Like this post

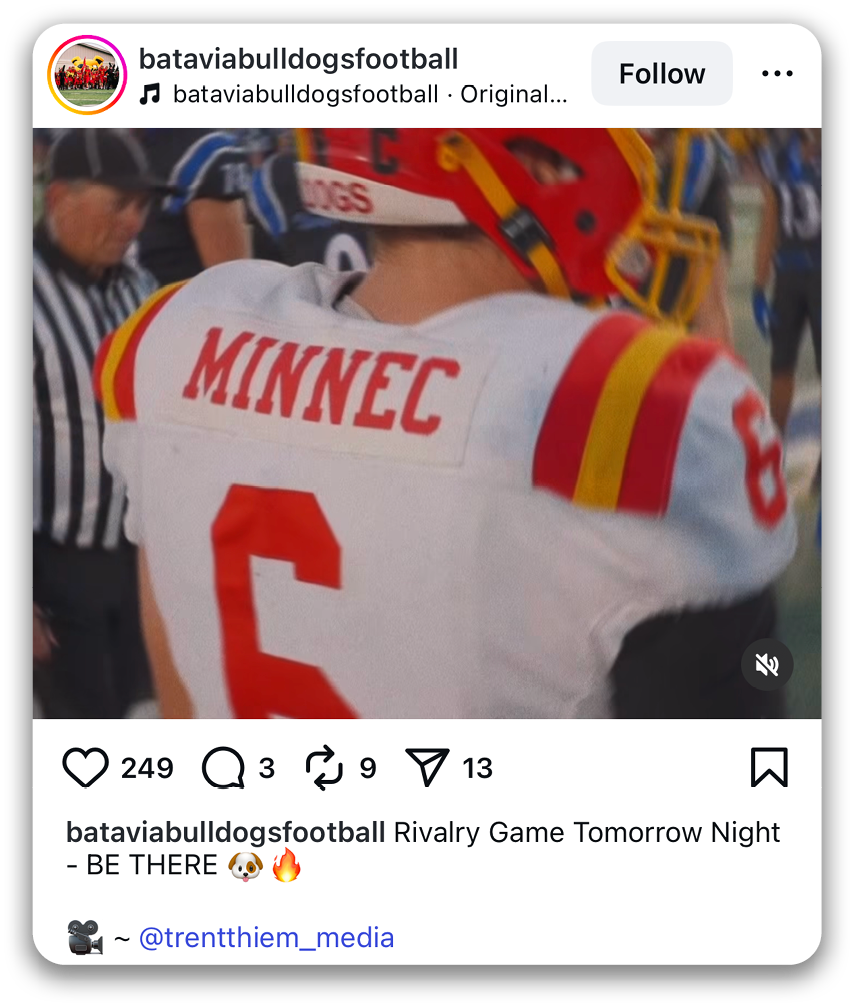pyautogui.click(x=85, y=768)
